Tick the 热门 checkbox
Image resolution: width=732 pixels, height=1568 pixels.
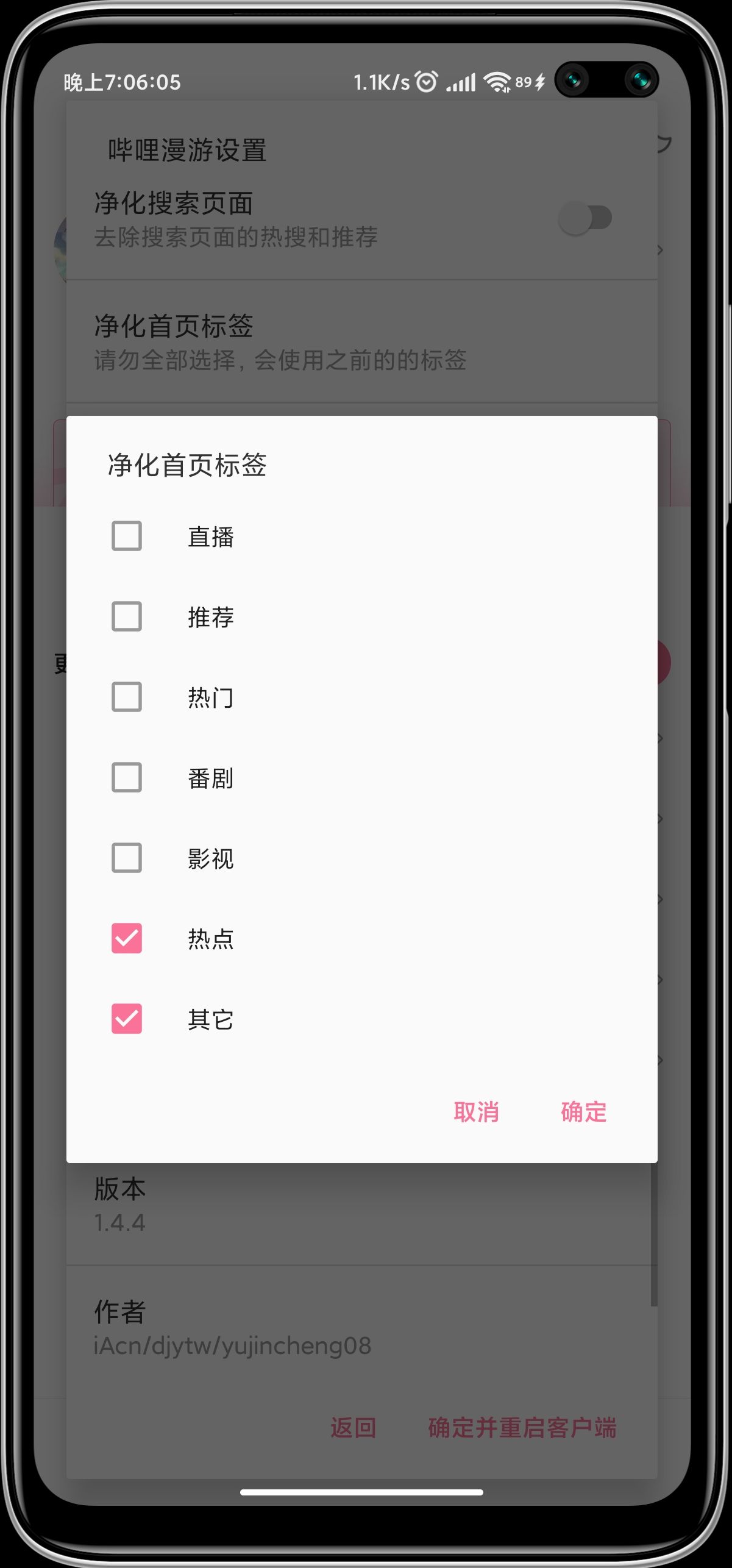click(x=127, y=697)
